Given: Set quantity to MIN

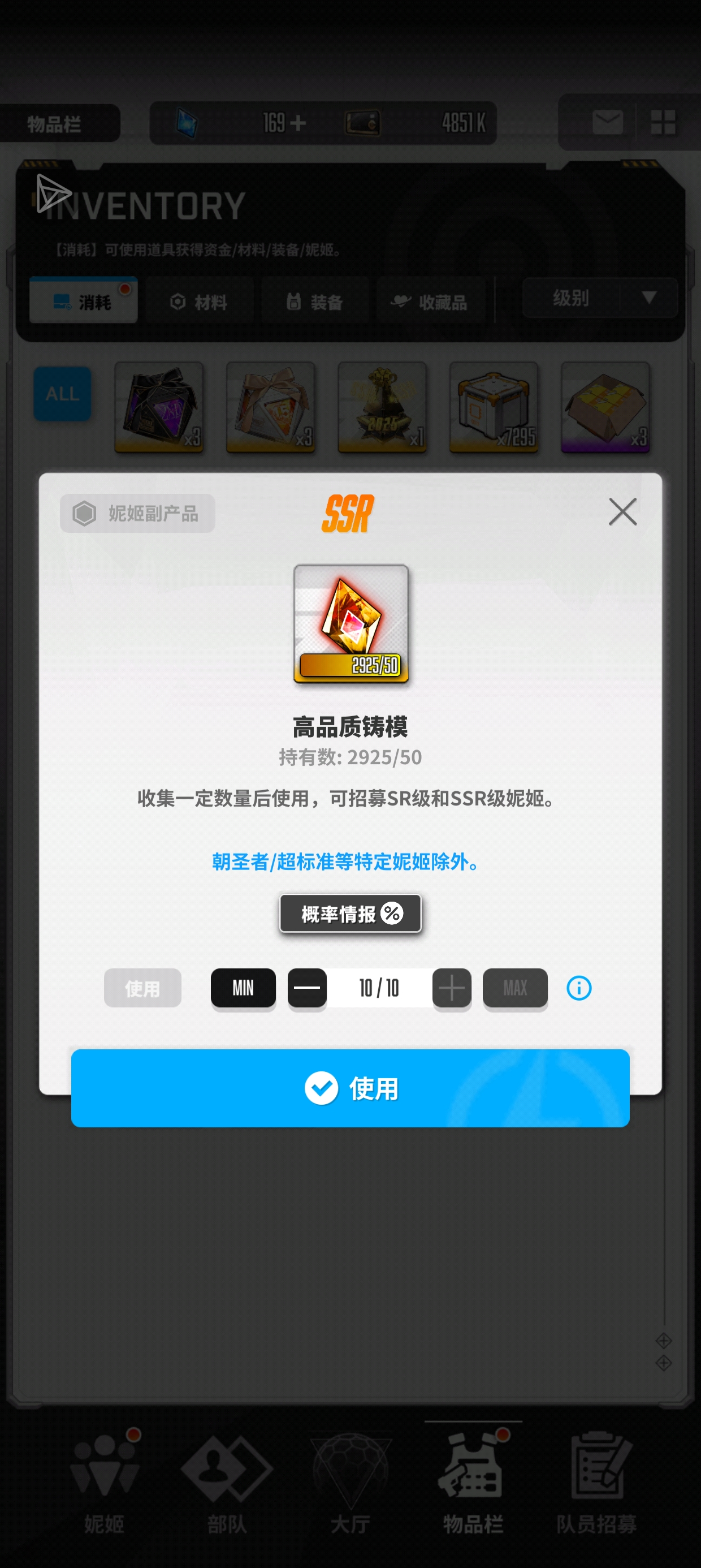Looking at the screenshot, I should (x=243, y=987).
